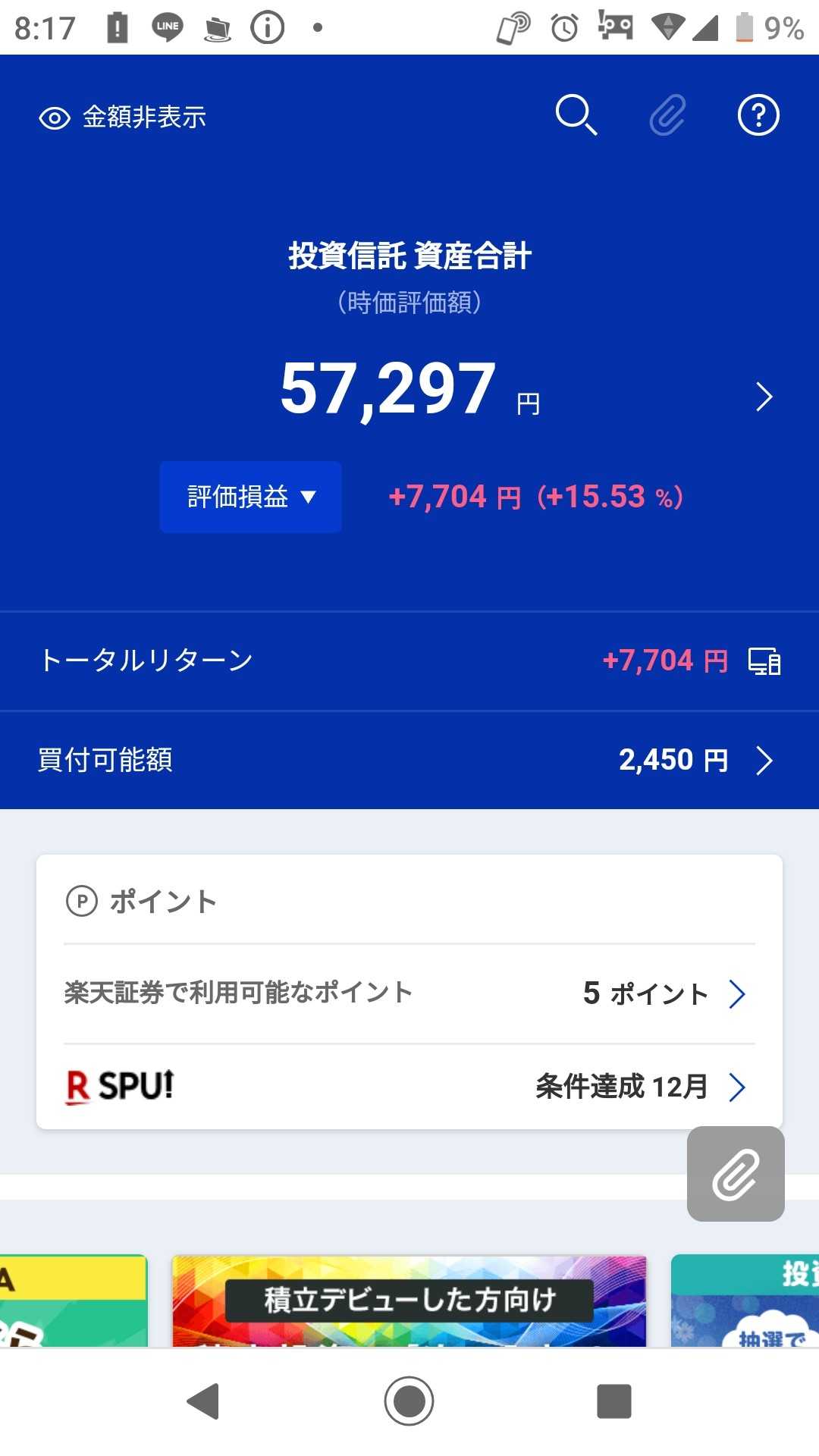Open asset total details via the chevron next to 57,297
The width and height of the screenshot is (819, 1456).
point(764,397)
